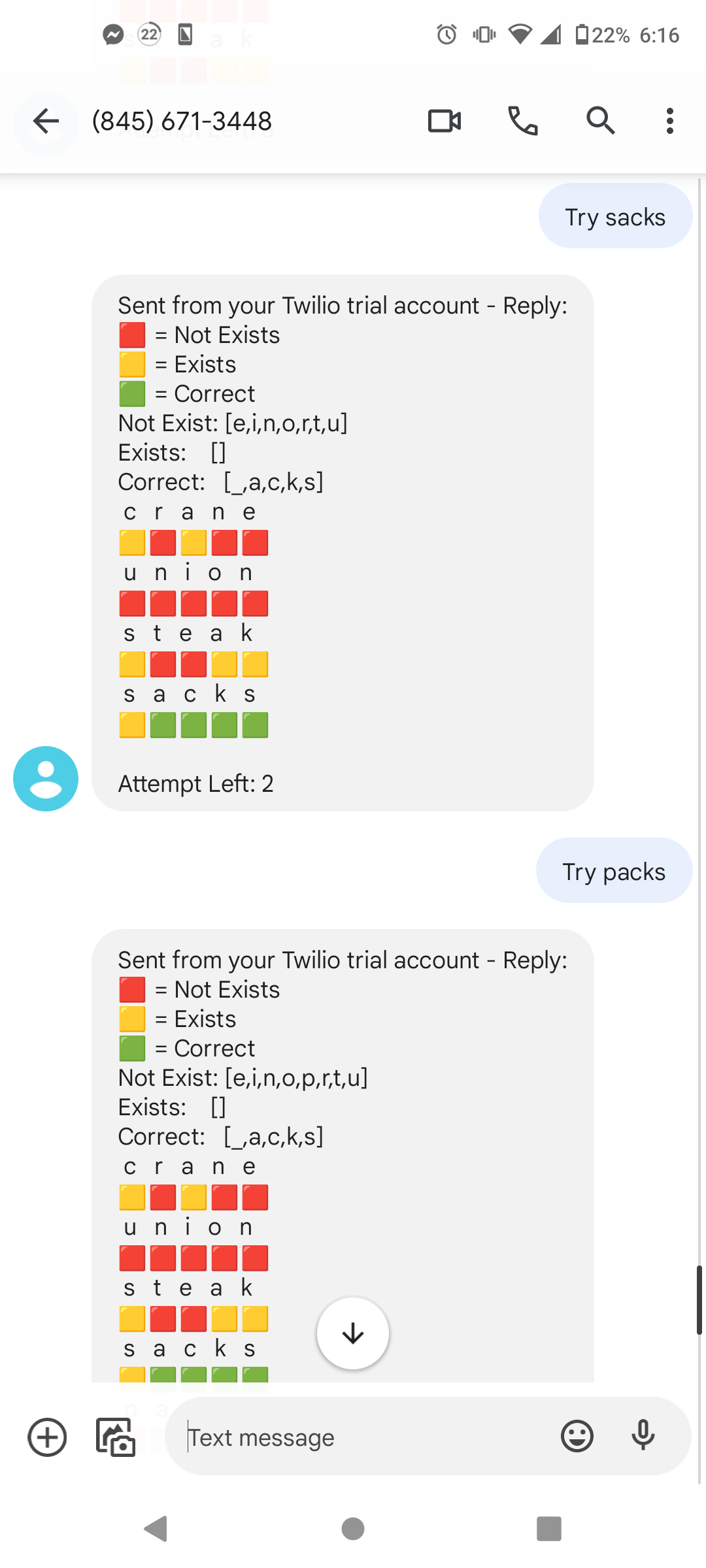This screenshot has height=1568, width=706.
Task: Open the sender's contact avatar
Action: [x=46, y=779]
